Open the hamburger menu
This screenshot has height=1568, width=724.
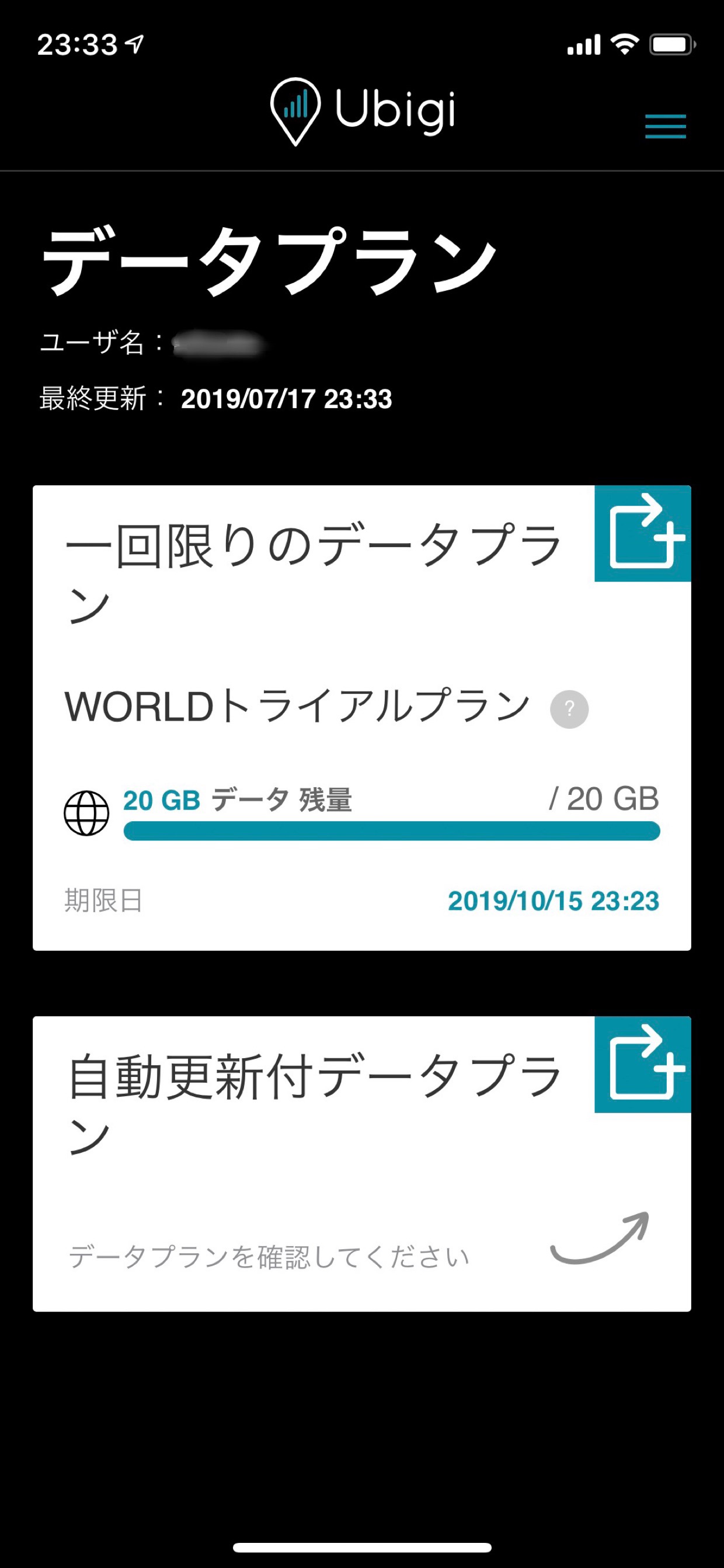[x=665, y=127]
